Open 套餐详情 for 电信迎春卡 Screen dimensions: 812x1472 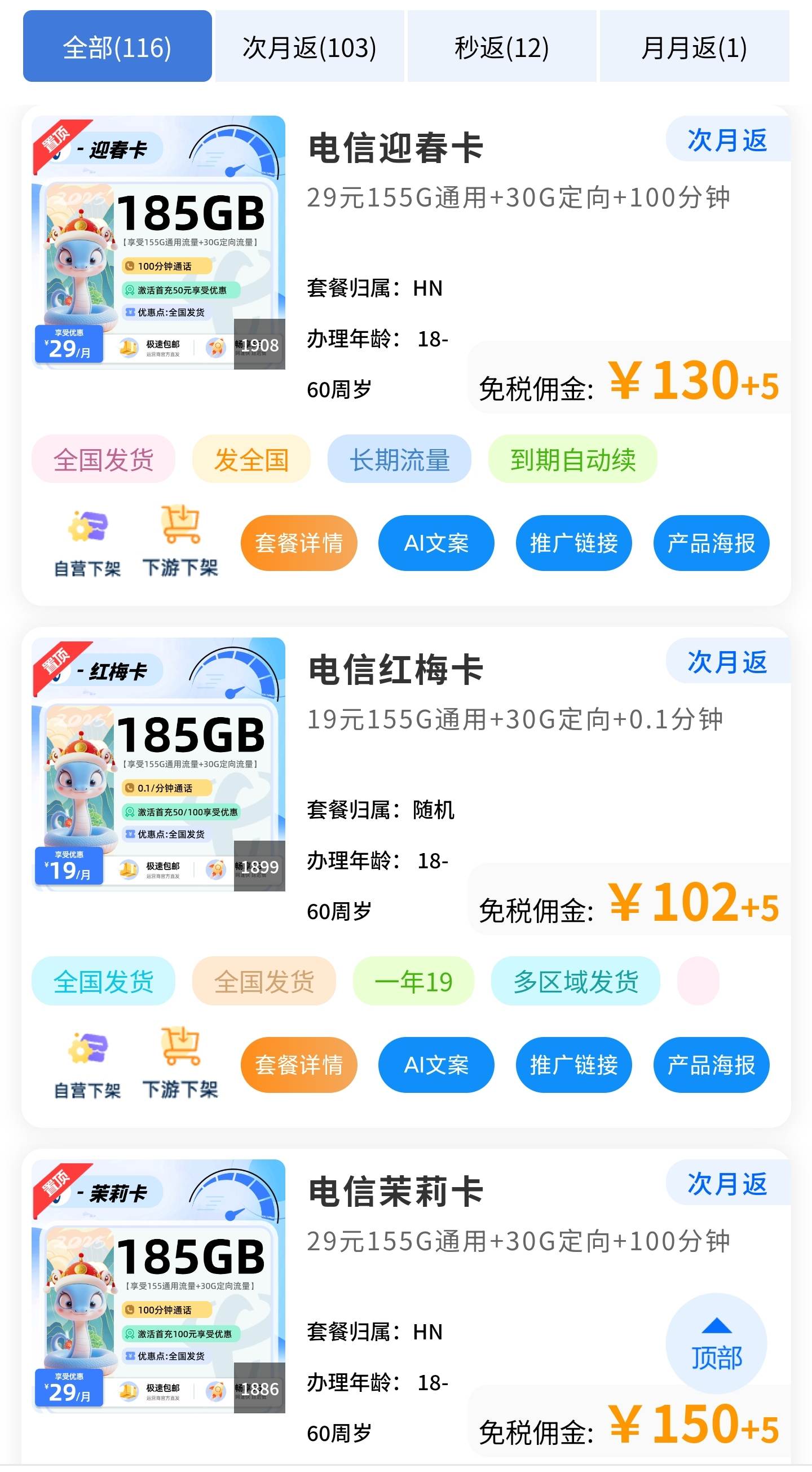[x=299, y=543]
